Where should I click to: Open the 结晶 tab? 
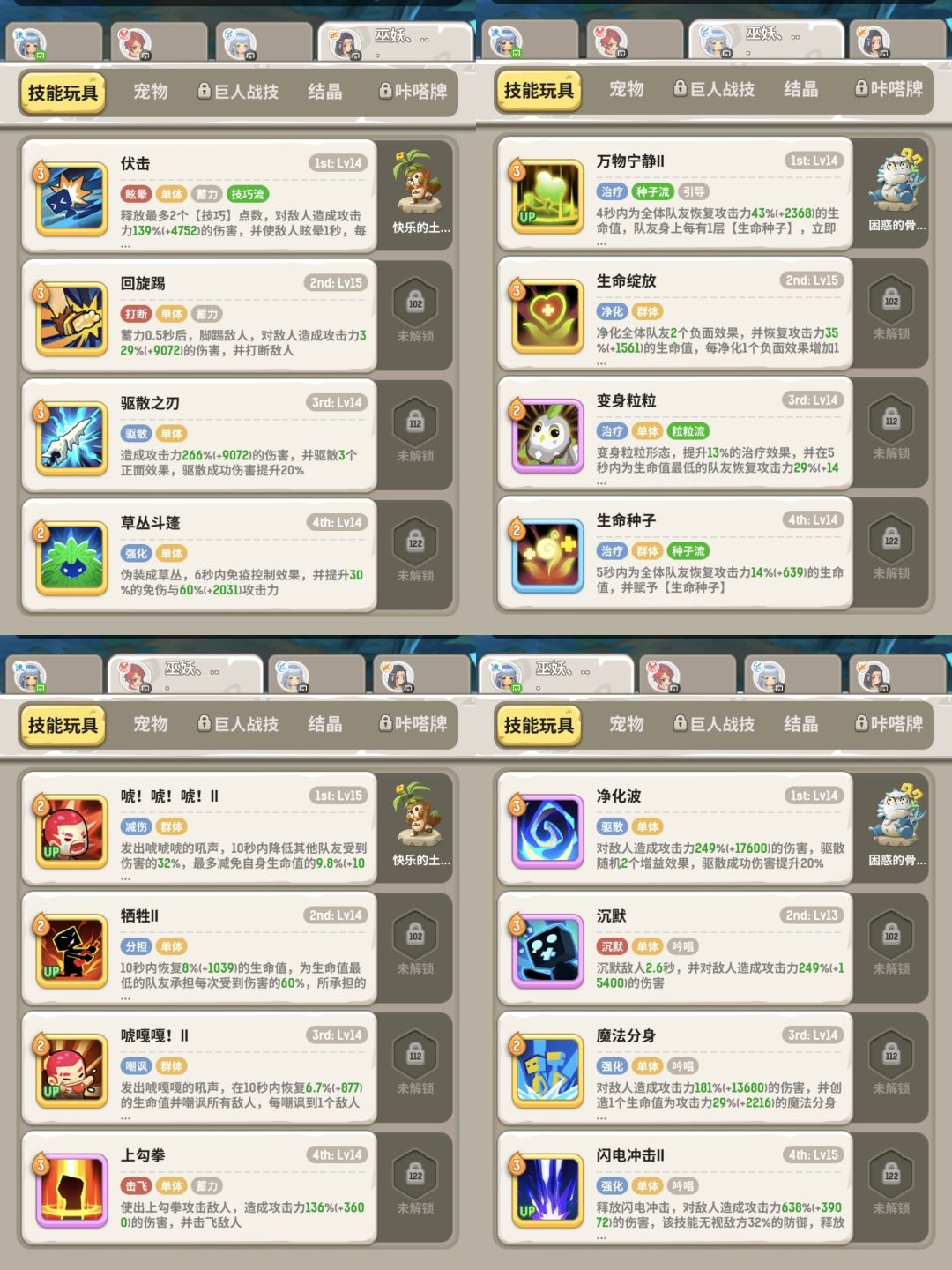point(326,91)
